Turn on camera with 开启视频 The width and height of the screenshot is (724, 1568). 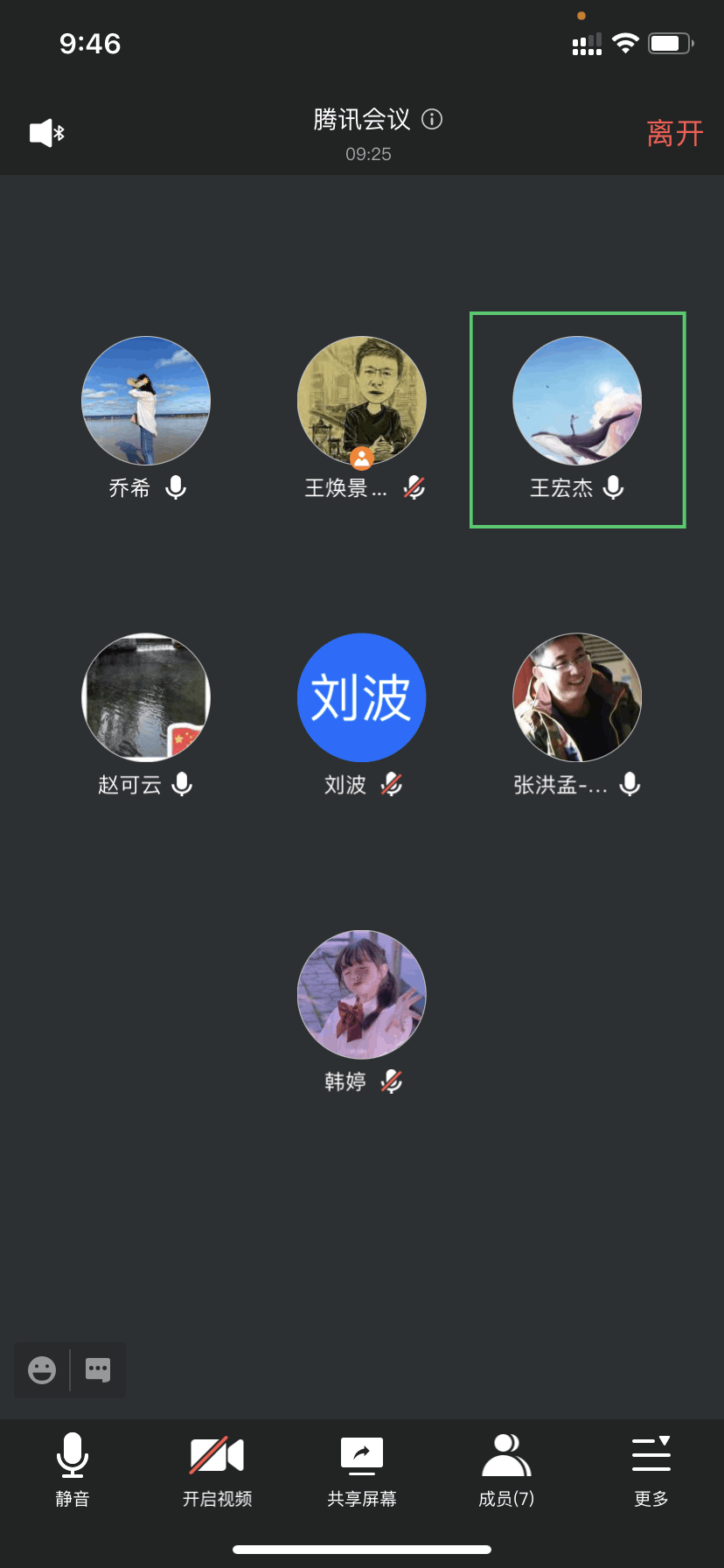(217, 1470)
